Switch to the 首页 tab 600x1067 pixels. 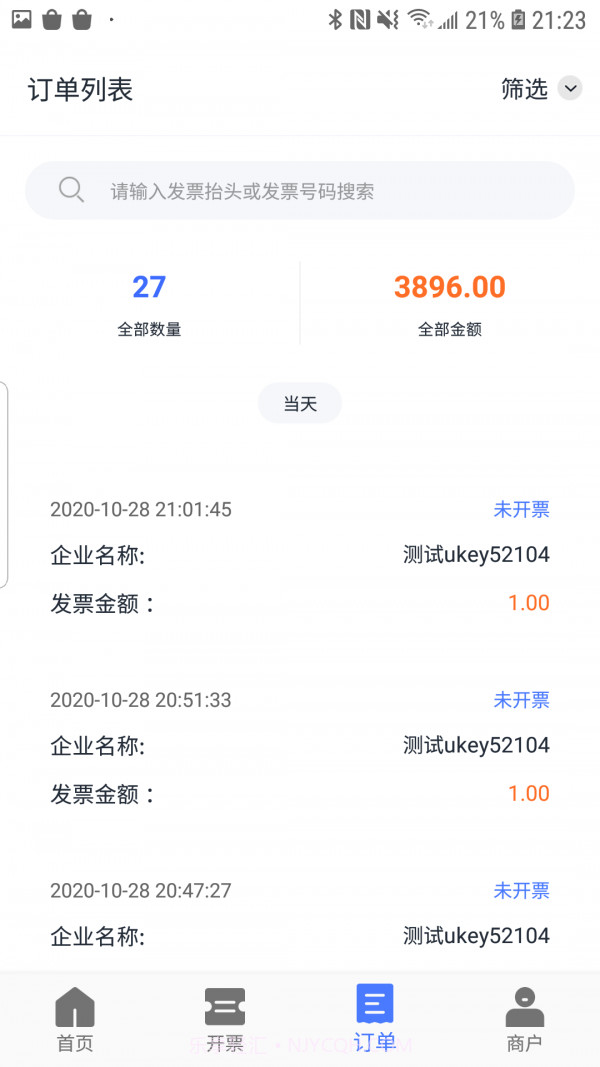coord(75,1019)
